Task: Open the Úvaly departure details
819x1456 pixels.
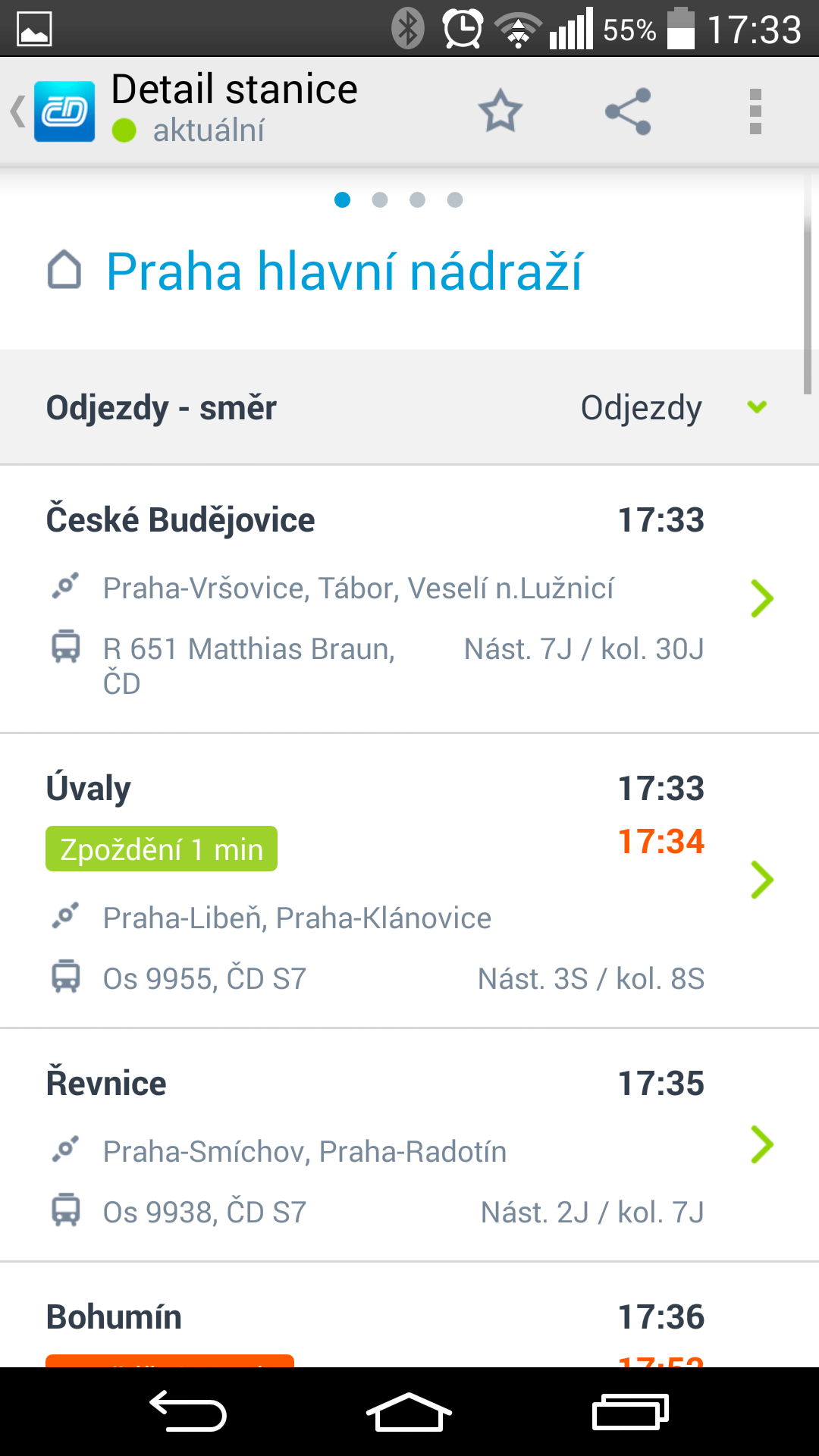Action: 409,881
